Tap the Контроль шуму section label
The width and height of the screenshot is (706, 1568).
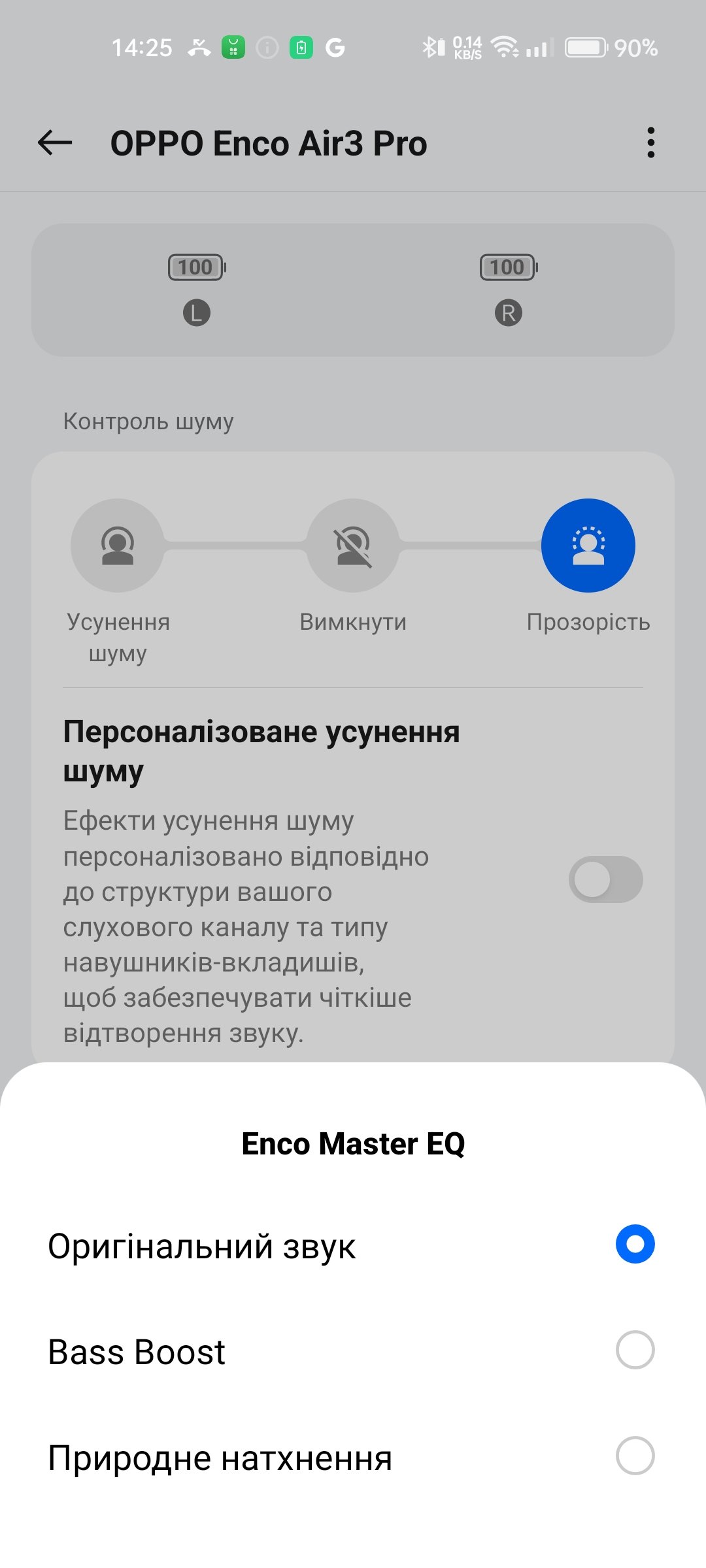(x=147, y=422)
